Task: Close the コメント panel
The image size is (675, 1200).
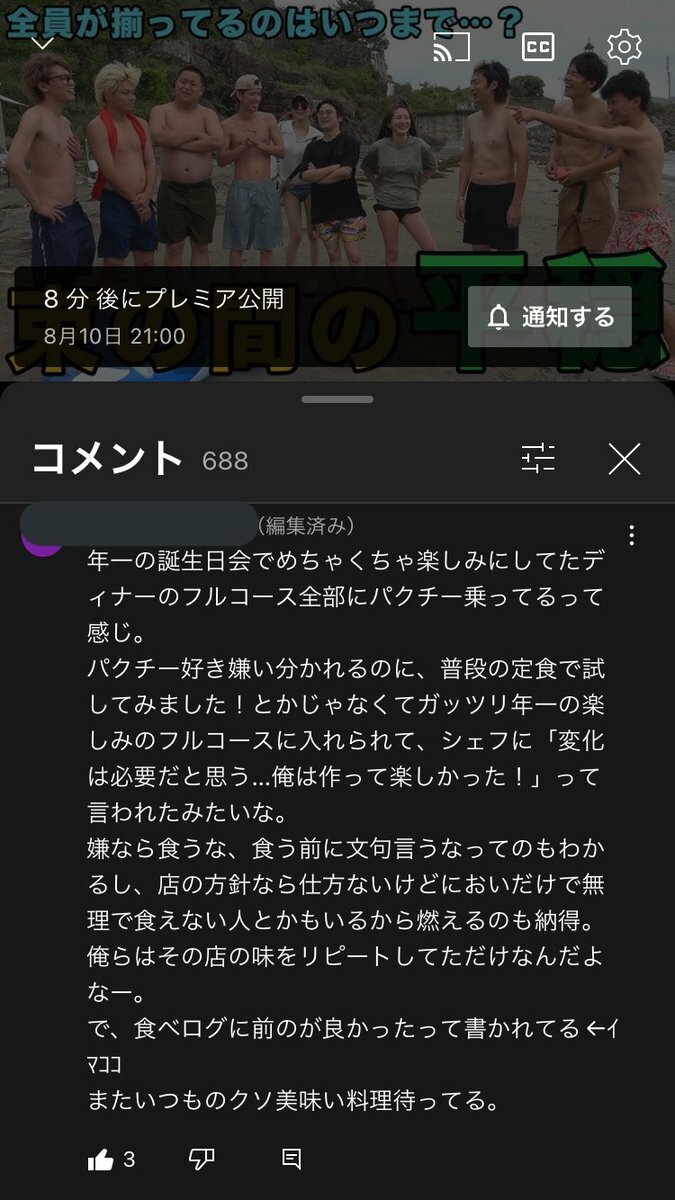Action: click(x=624, y=458)
